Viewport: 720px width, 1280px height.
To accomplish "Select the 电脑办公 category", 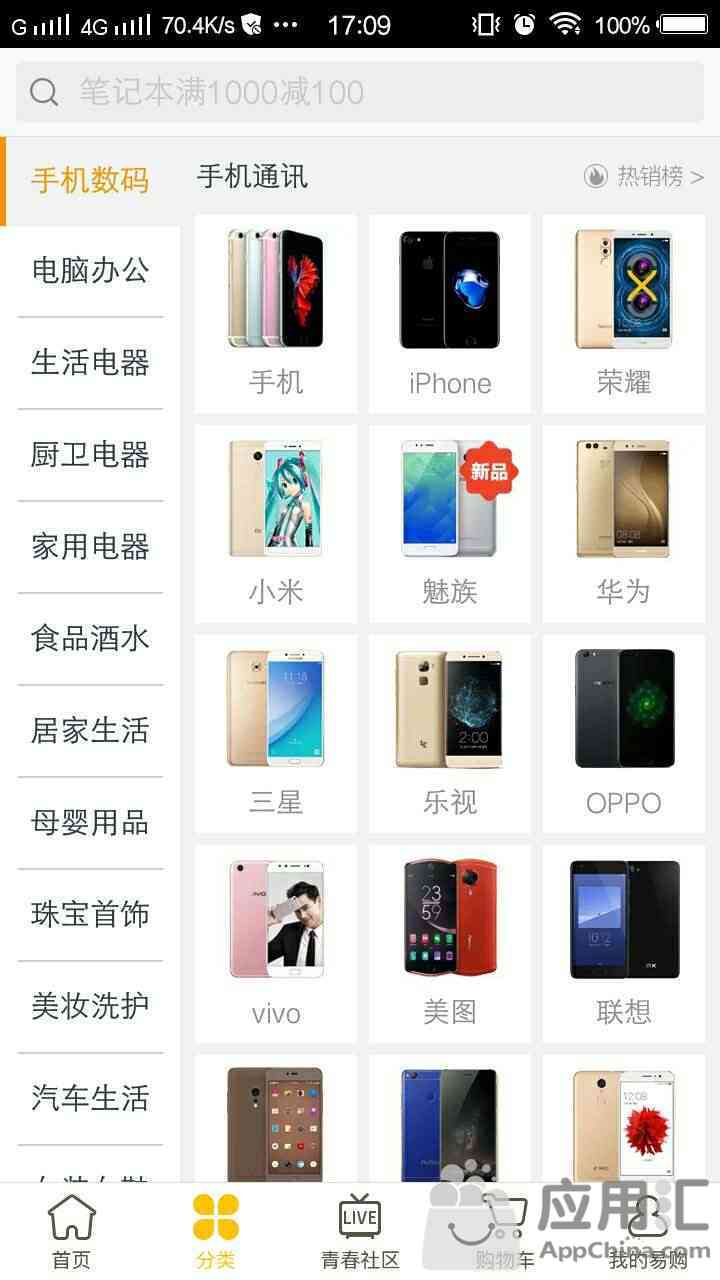I will (x=90, y=270).
